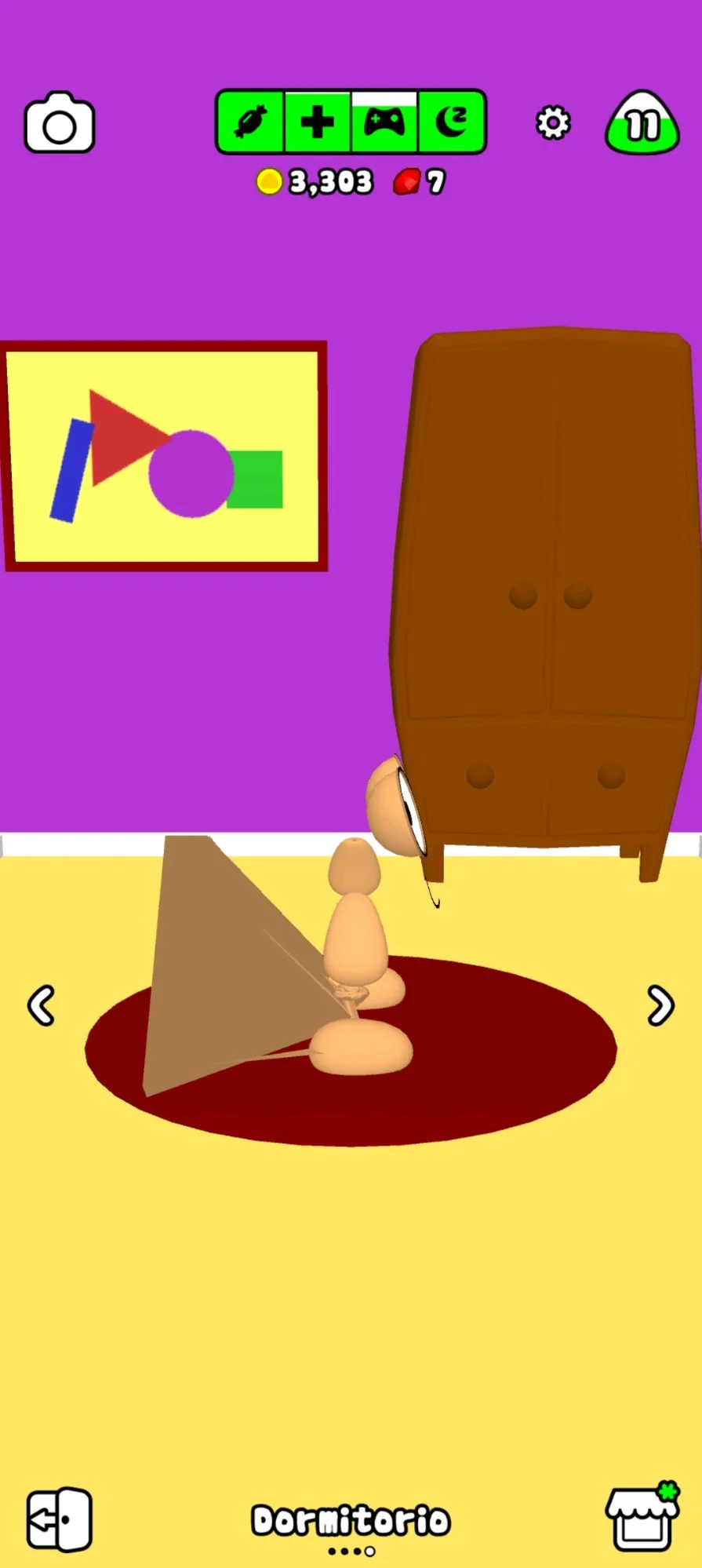Open the shop

642,1518
